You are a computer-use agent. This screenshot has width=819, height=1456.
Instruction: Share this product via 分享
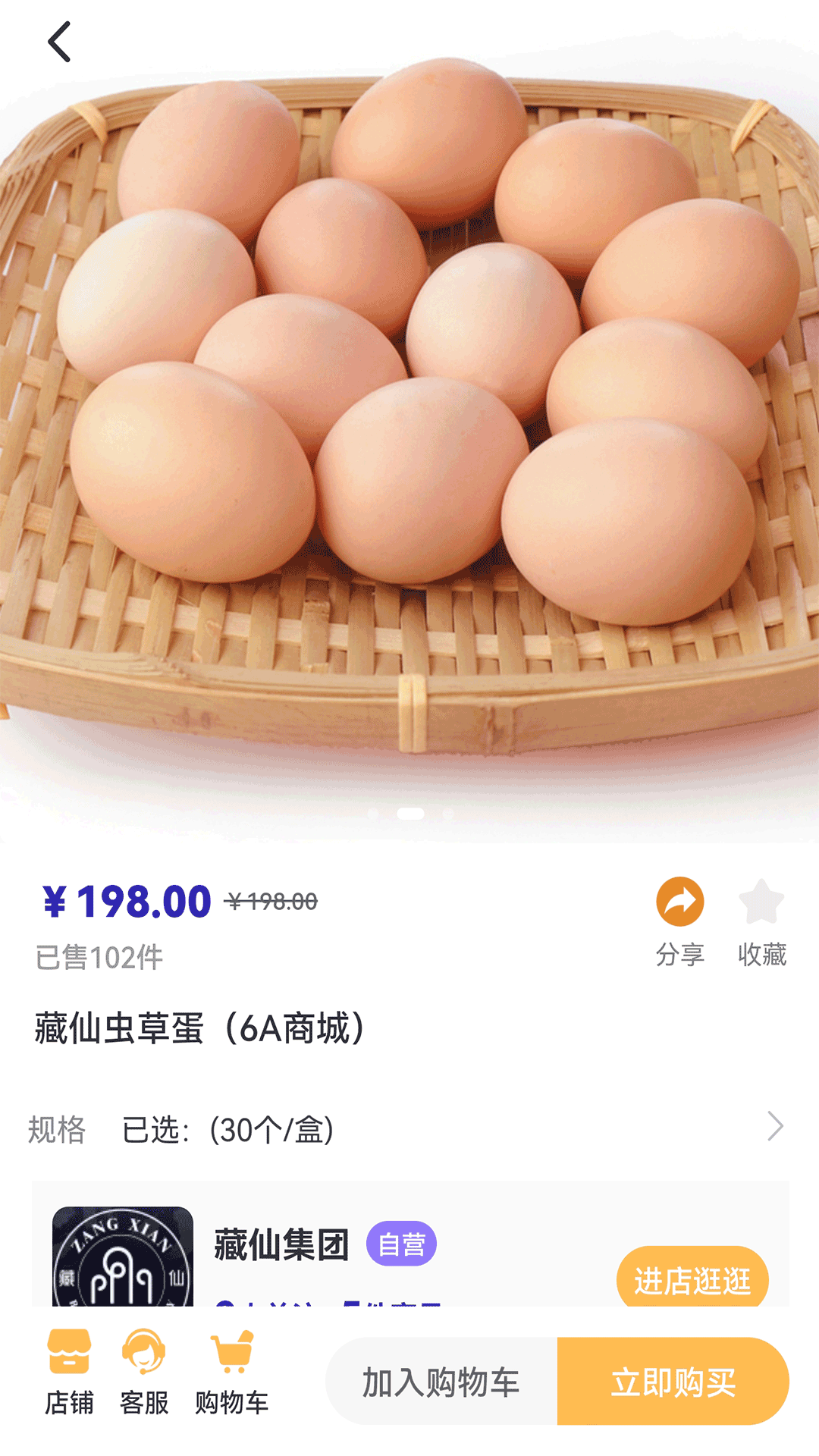tap(679, 921)
